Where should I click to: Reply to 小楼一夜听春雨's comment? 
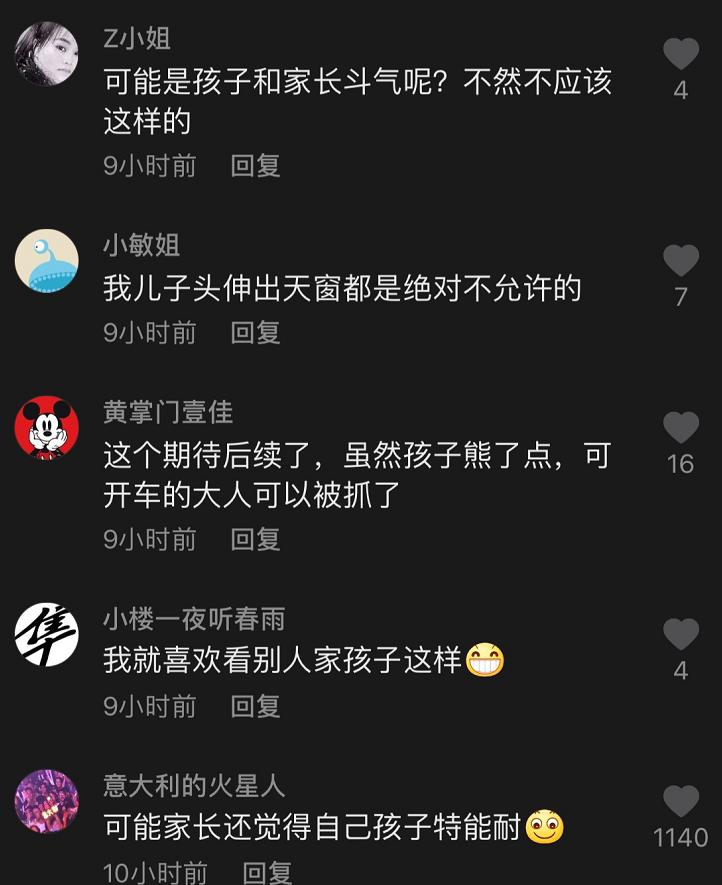tap(255, 706)
